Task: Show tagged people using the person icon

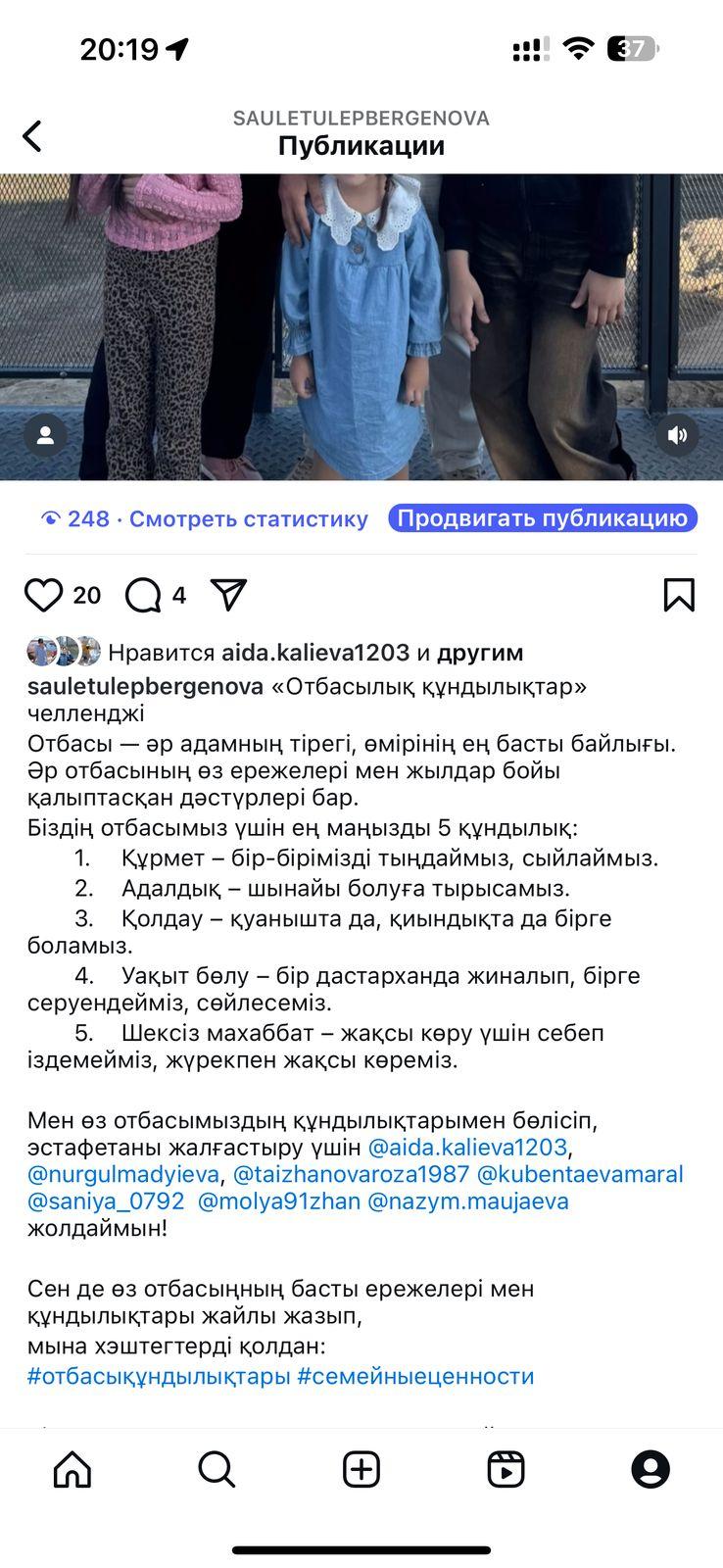Action: [47, 434]
